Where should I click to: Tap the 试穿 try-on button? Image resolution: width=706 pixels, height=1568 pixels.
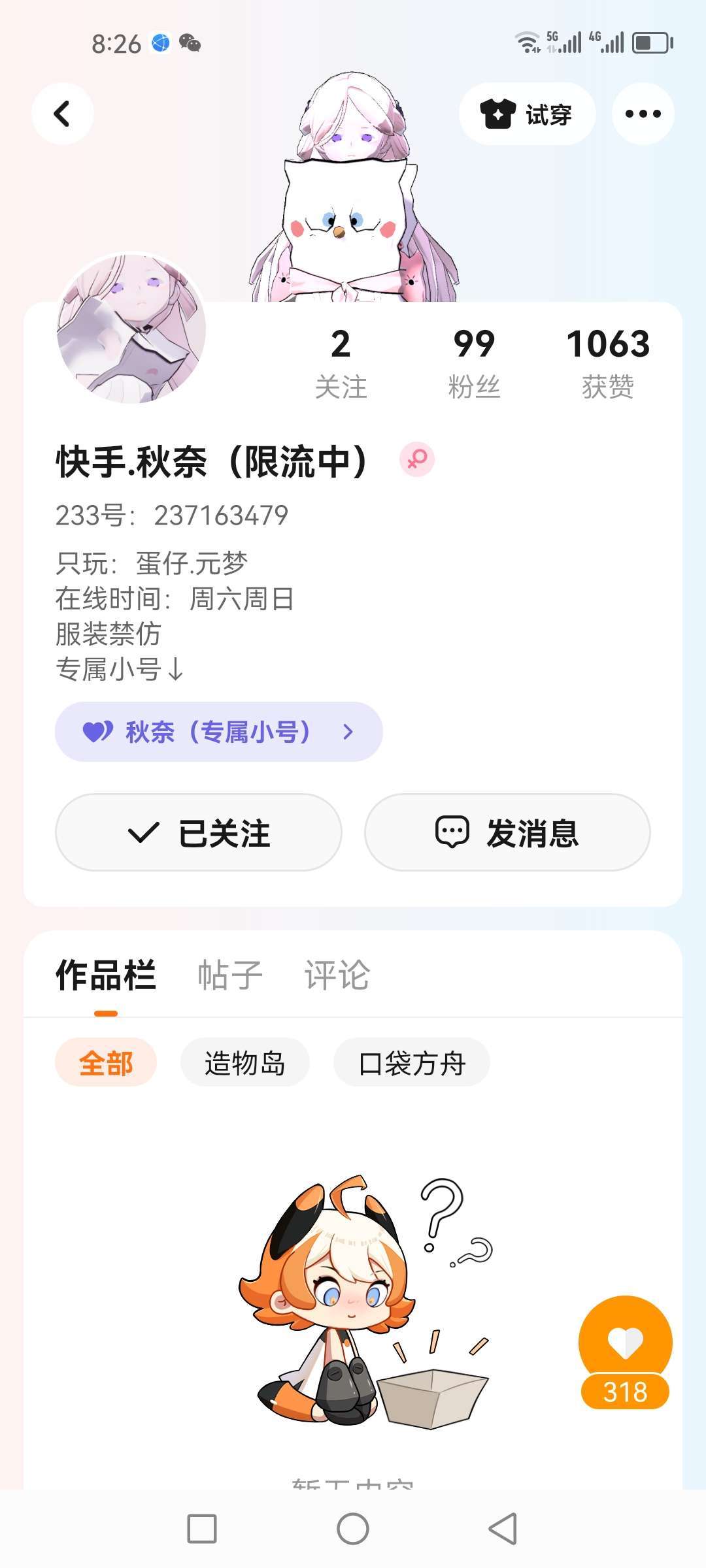[528, 114]
